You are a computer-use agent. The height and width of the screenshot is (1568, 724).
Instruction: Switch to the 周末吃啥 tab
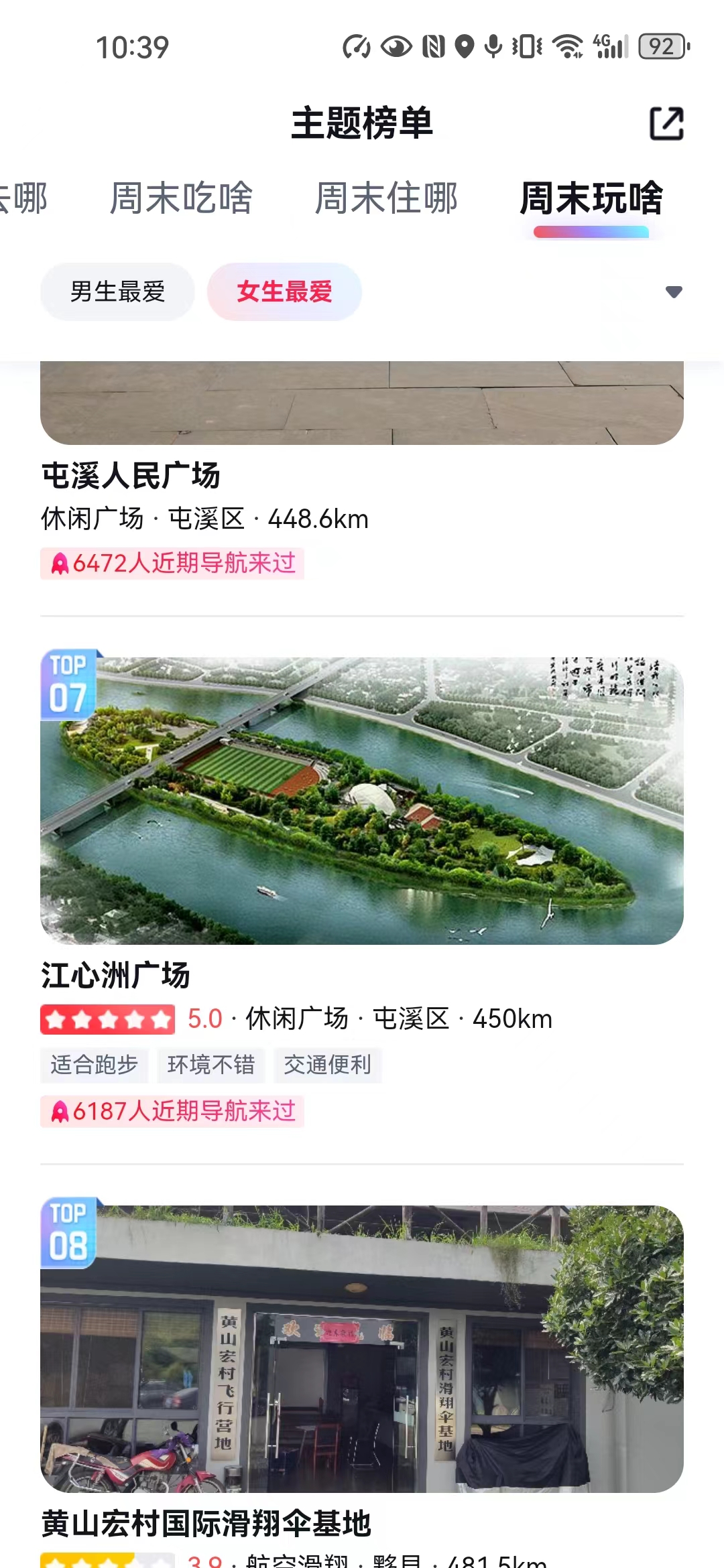tap(181, 198)
